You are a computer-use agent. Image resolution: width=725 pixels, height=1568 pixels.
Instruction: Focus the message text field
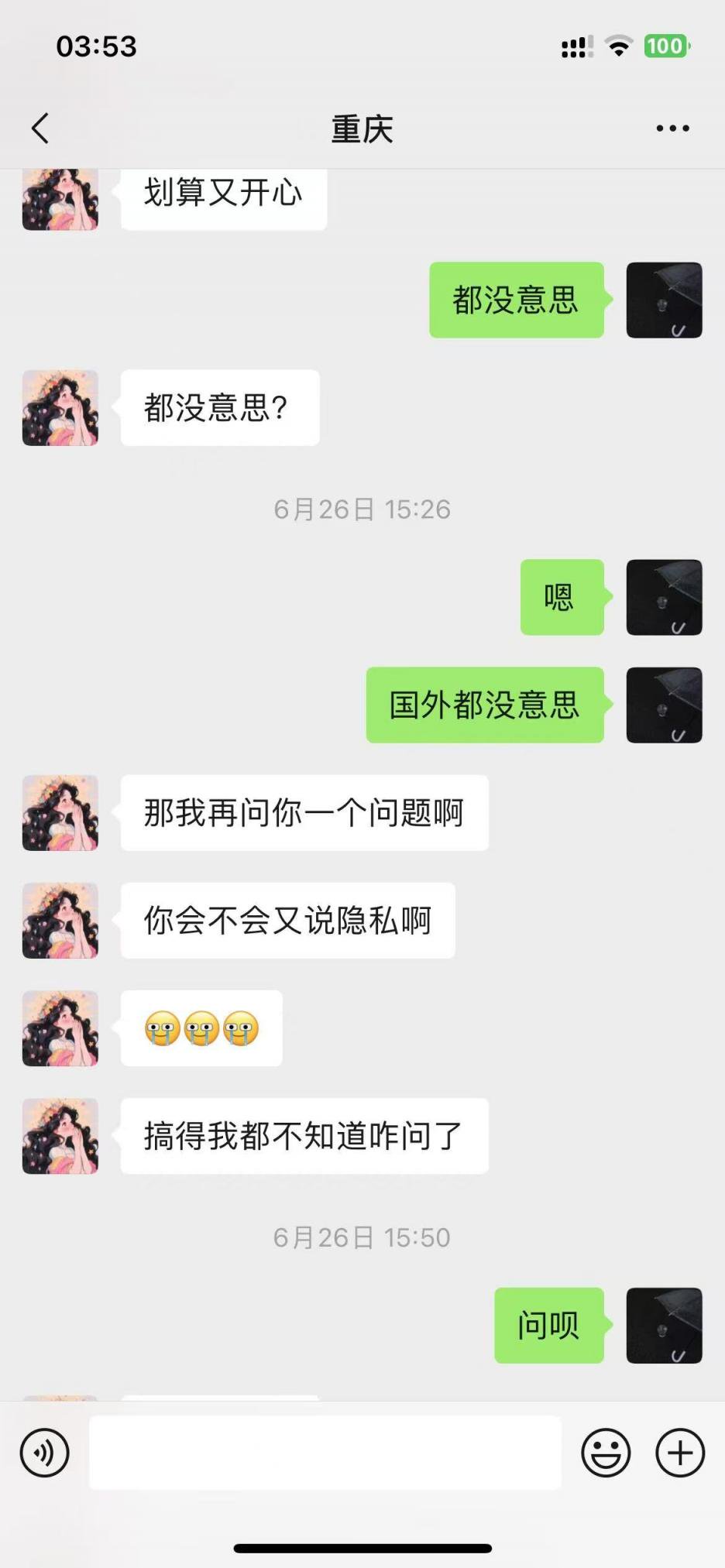[x=325, y=1453]
